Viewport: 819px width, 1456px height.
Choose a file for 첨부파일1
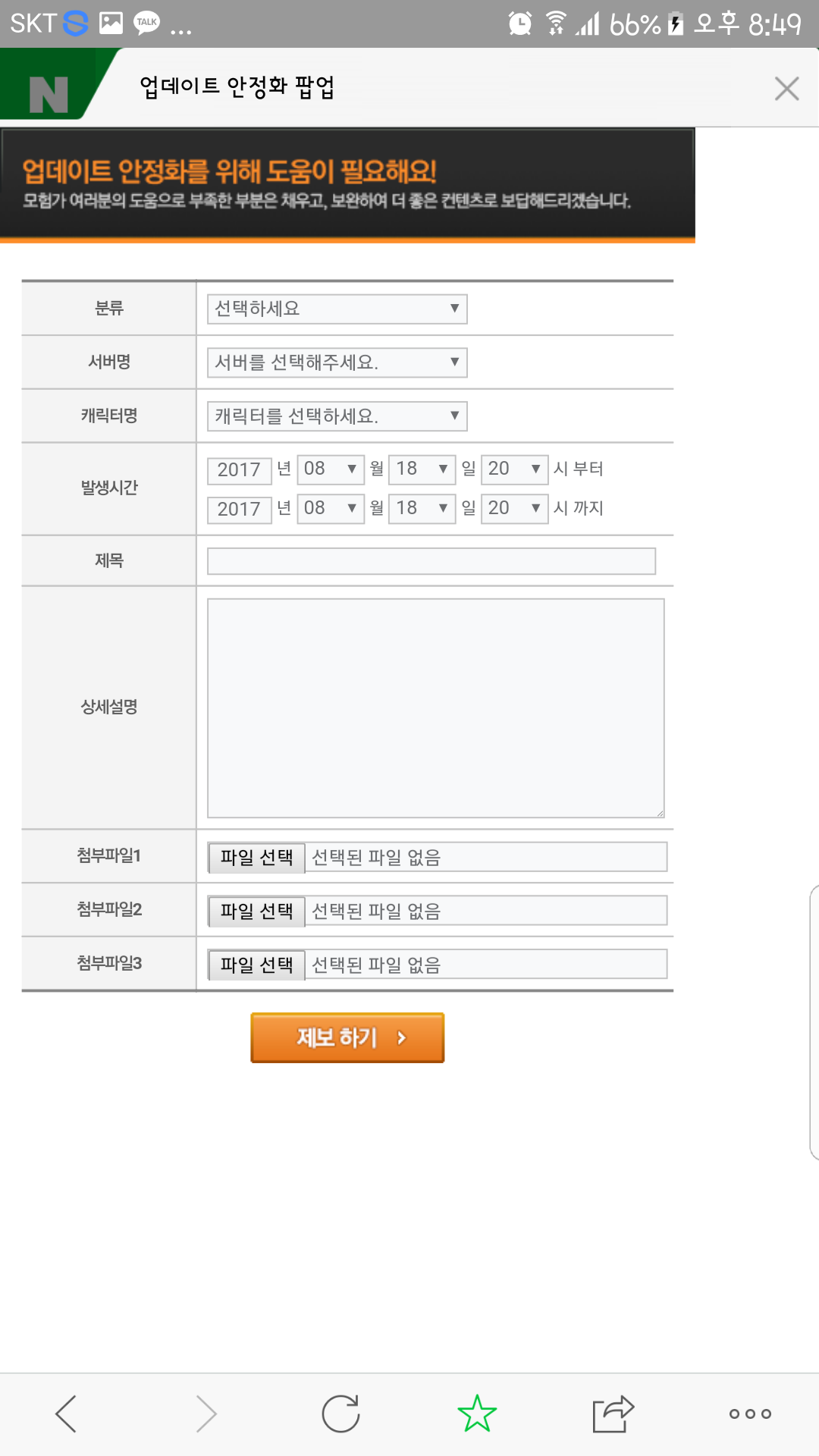(256, 858)
